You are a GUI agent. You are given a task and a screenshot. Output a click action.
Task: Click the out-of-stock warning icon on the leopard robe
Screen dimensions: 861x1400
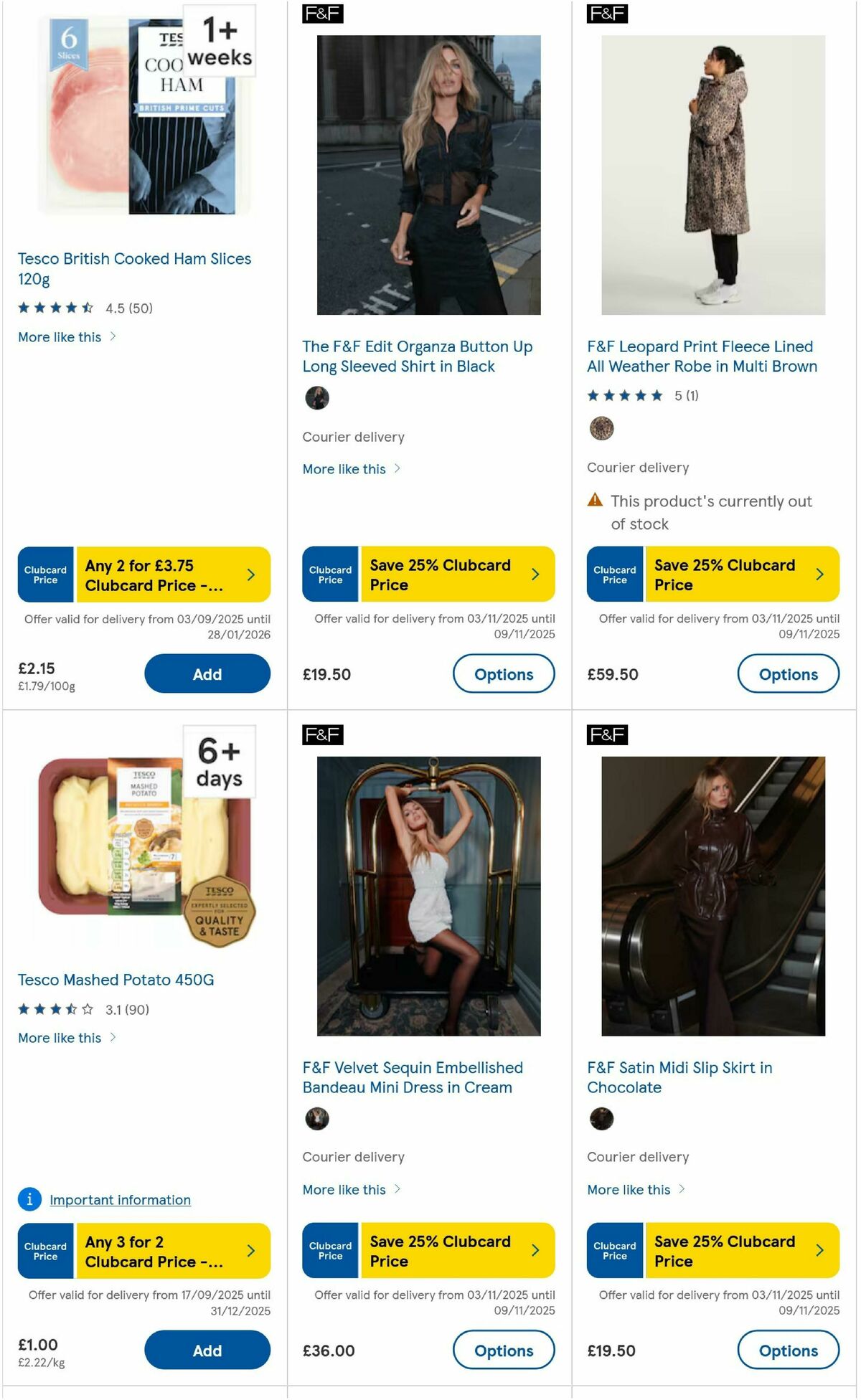(x=594, y=501)
